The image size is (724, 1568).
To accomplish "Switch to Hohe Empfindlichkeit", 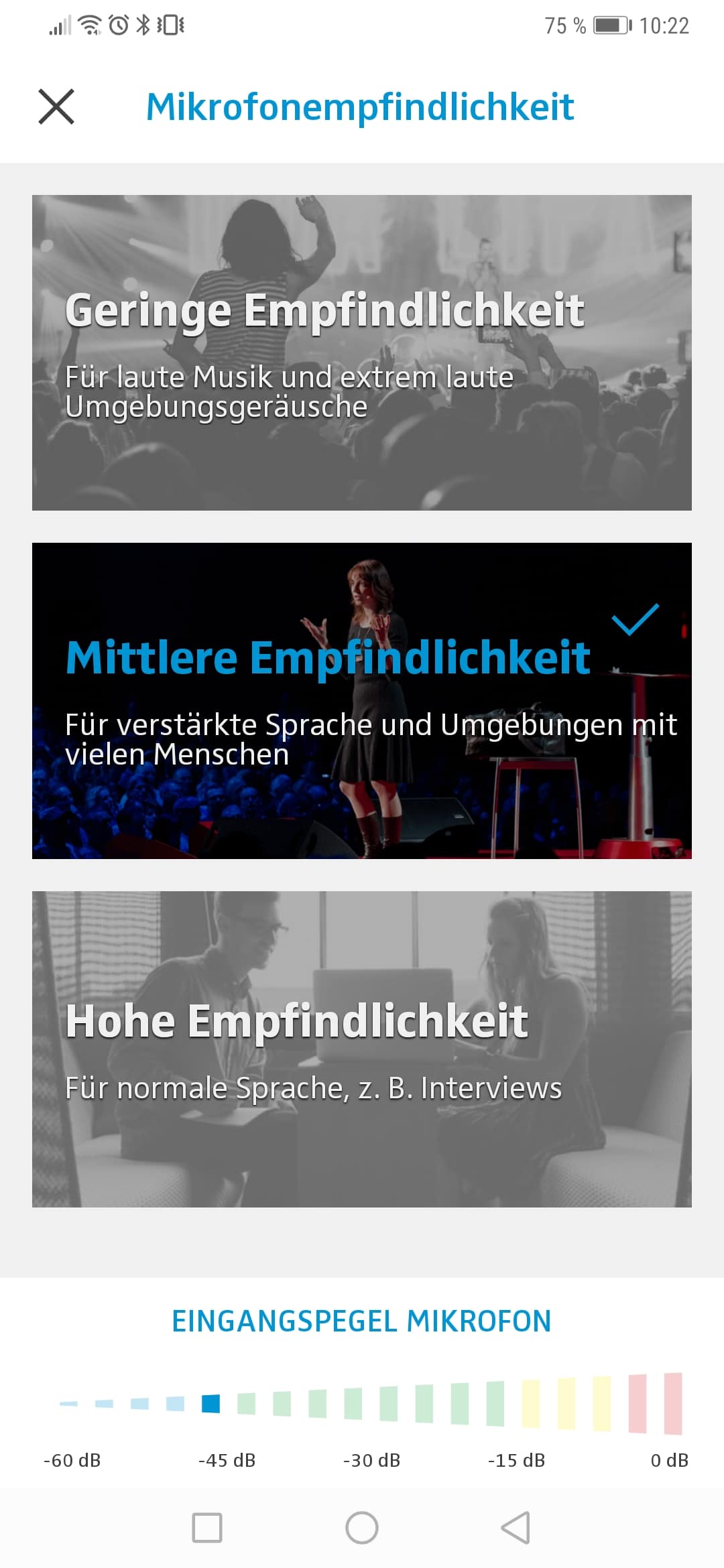I will point(362,1049).
